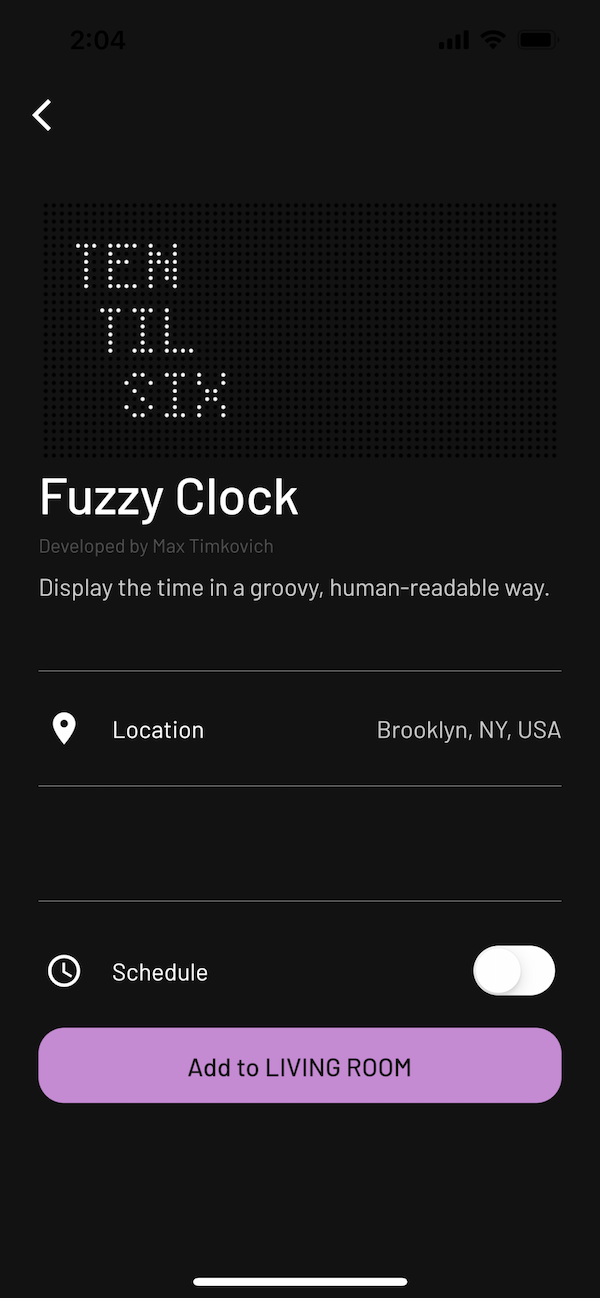The image size is (600, 1298).
Task: Go back using the arrow icon
Action: pos(42,115)
